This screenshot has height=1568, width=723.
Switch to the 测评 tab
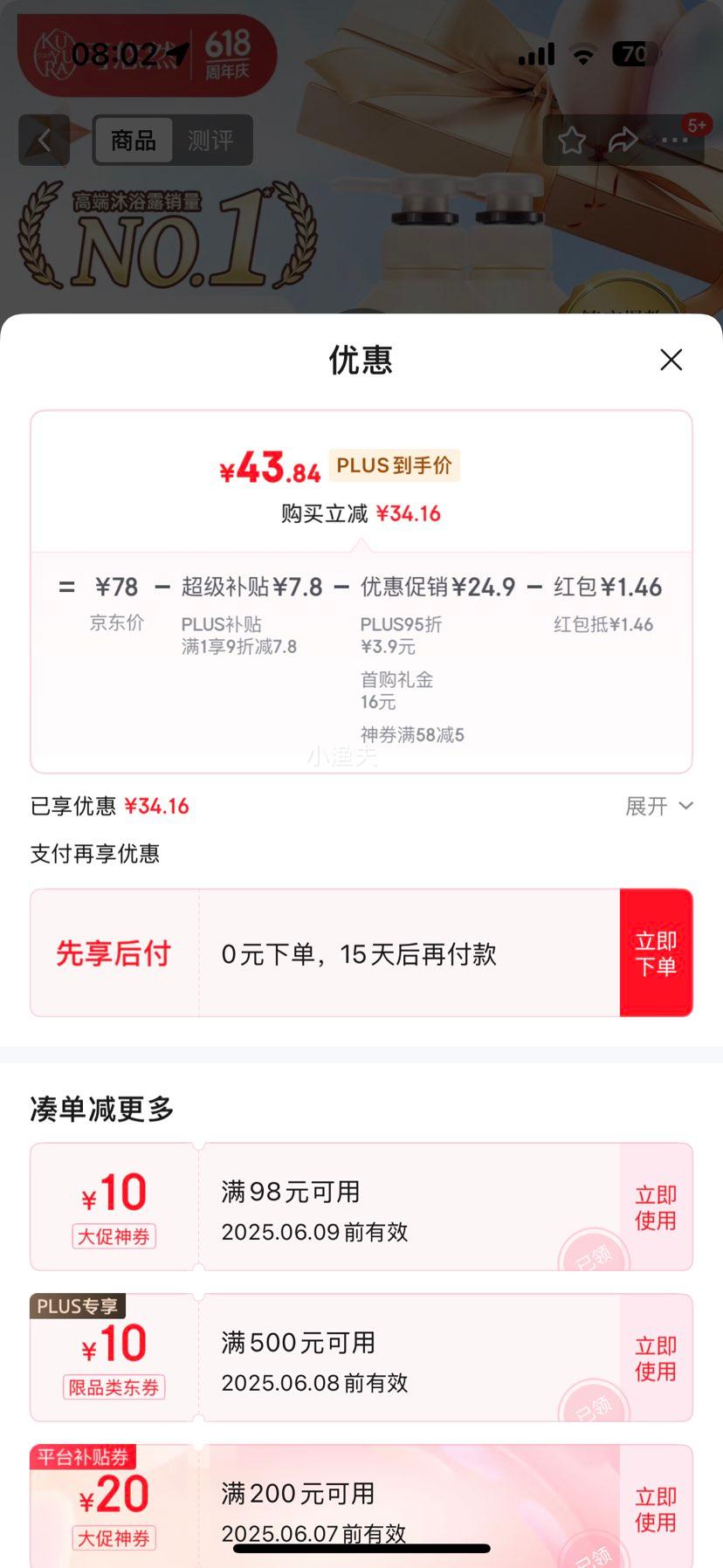(210, 140)
